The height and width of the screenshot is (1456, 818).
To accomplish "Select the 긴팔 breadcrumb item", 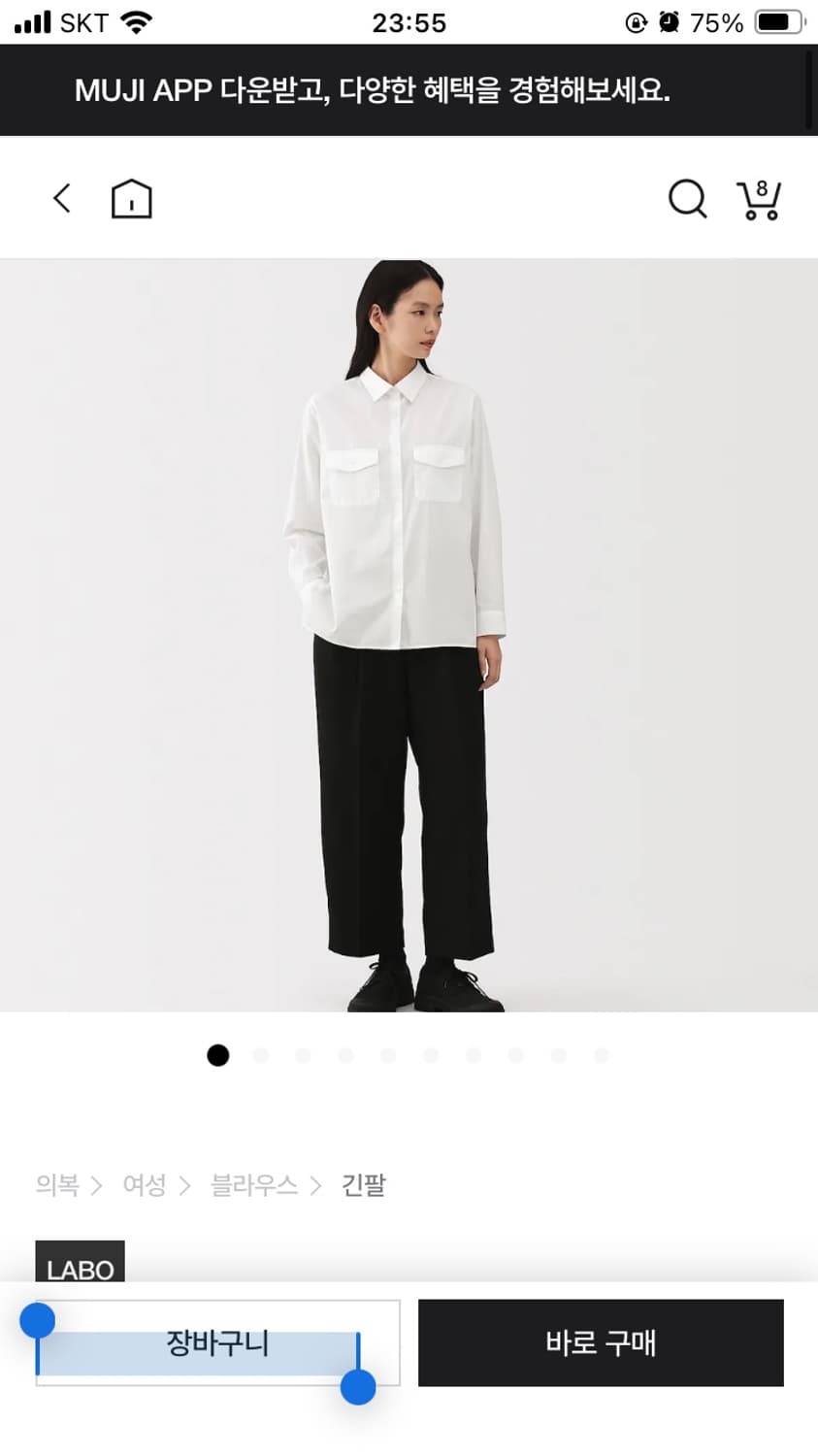I will pyautogui.click(x=363, y=1185).
